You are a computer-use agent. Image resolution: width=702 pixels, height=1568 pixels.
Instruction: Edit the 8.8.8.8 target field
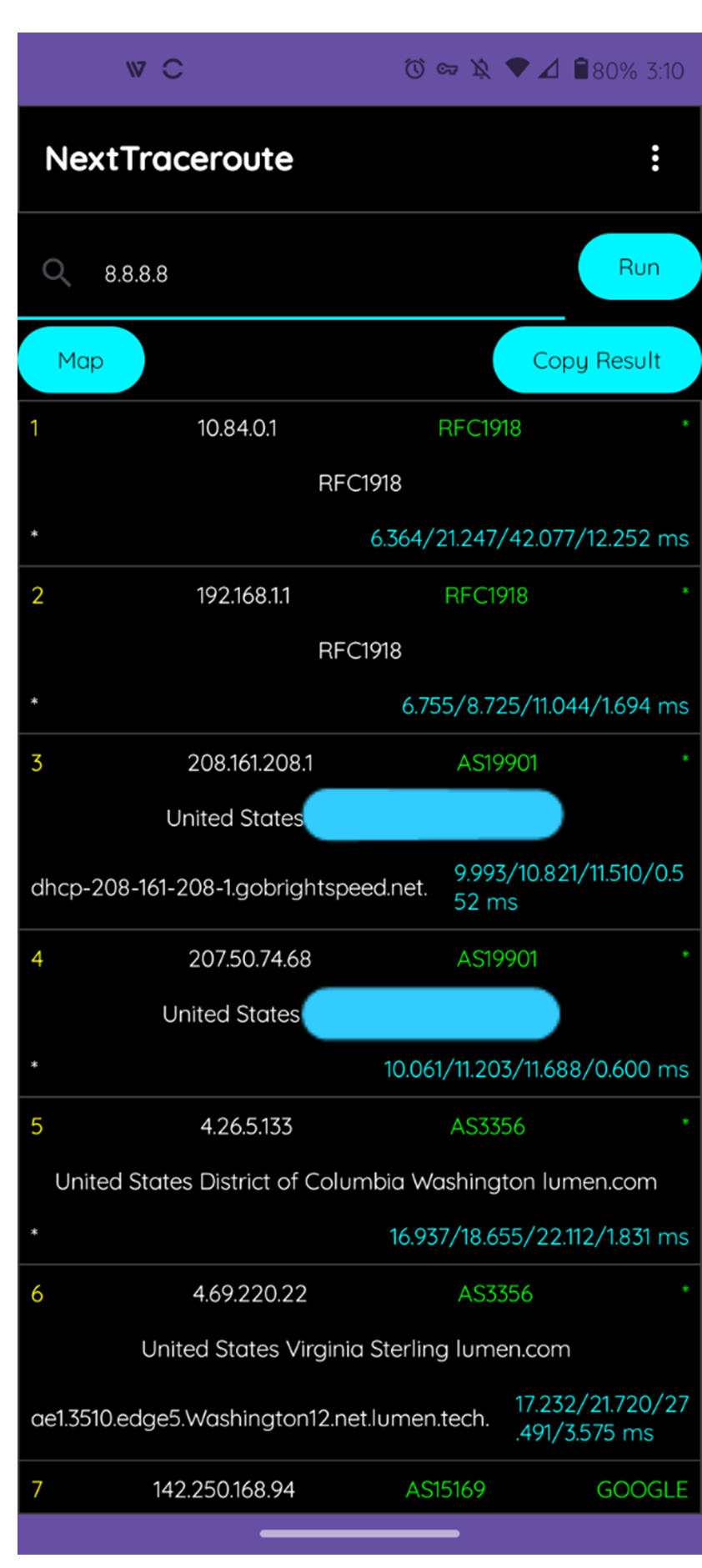point(292,273)
